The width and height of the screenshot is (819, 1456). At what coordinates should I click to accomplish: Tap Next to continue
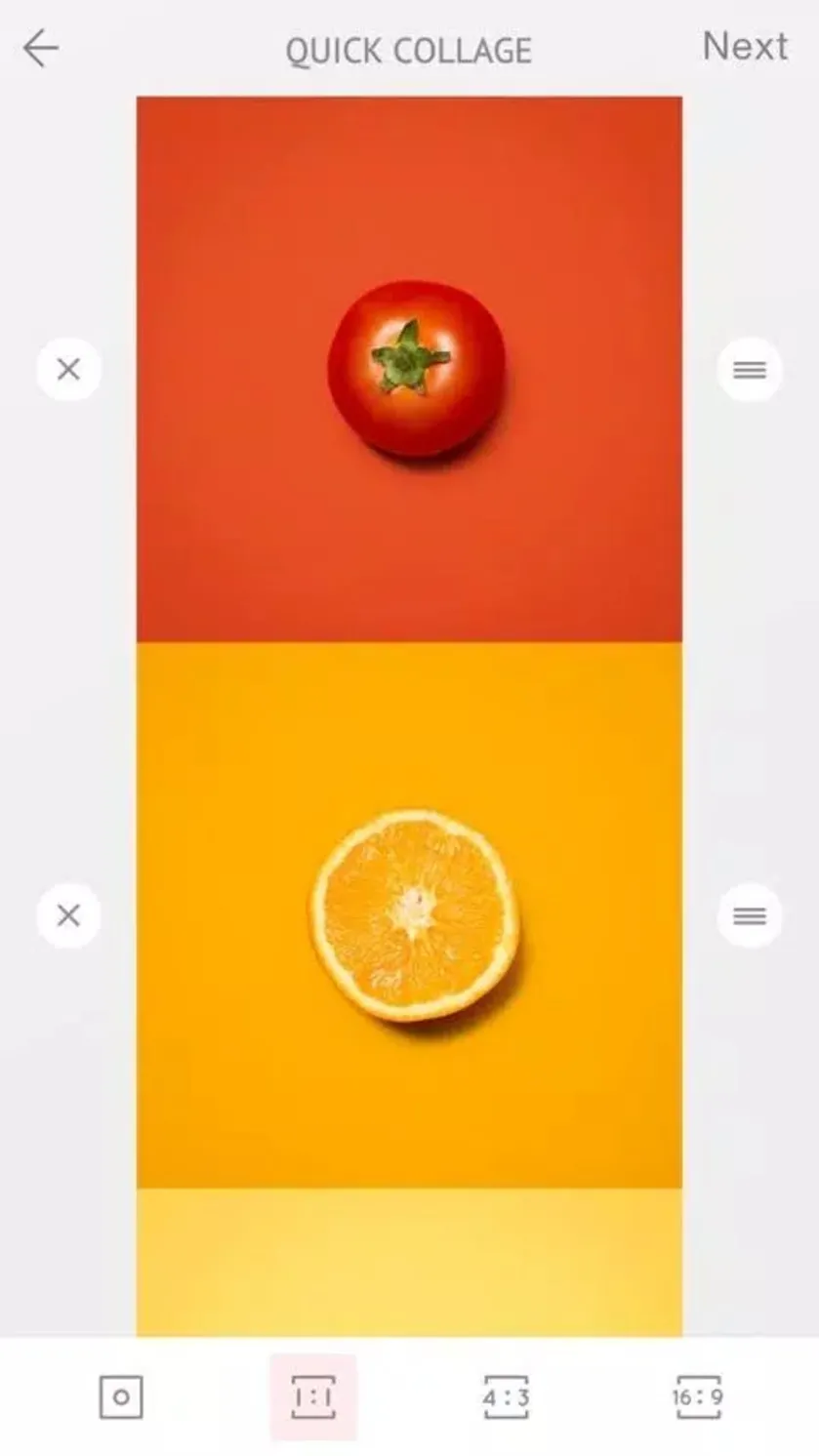(x=745, y=46)
